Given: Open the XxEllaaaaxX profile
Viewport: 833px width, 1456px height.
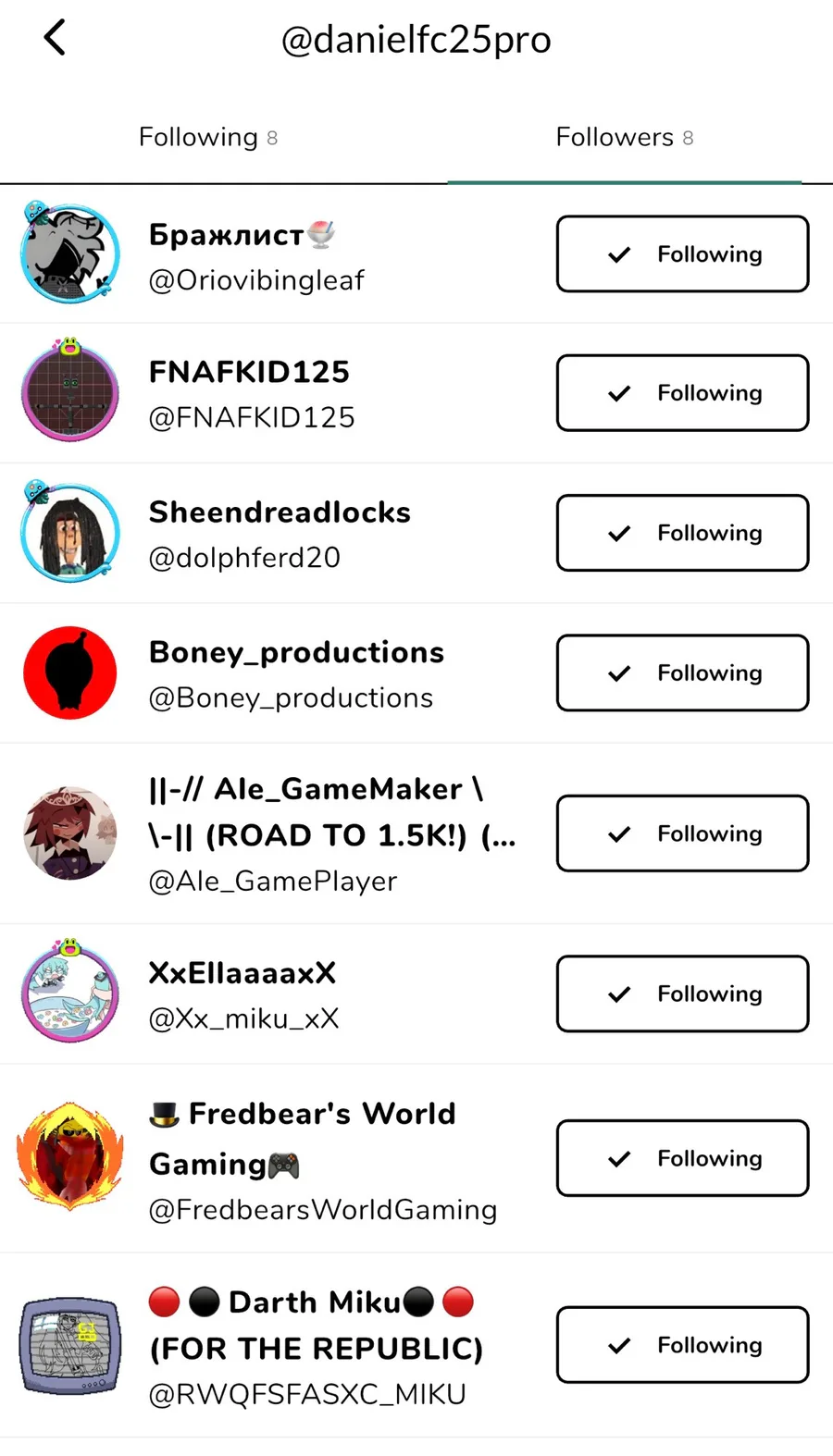Looking at the screenshot, I should (x=278, y=993).
